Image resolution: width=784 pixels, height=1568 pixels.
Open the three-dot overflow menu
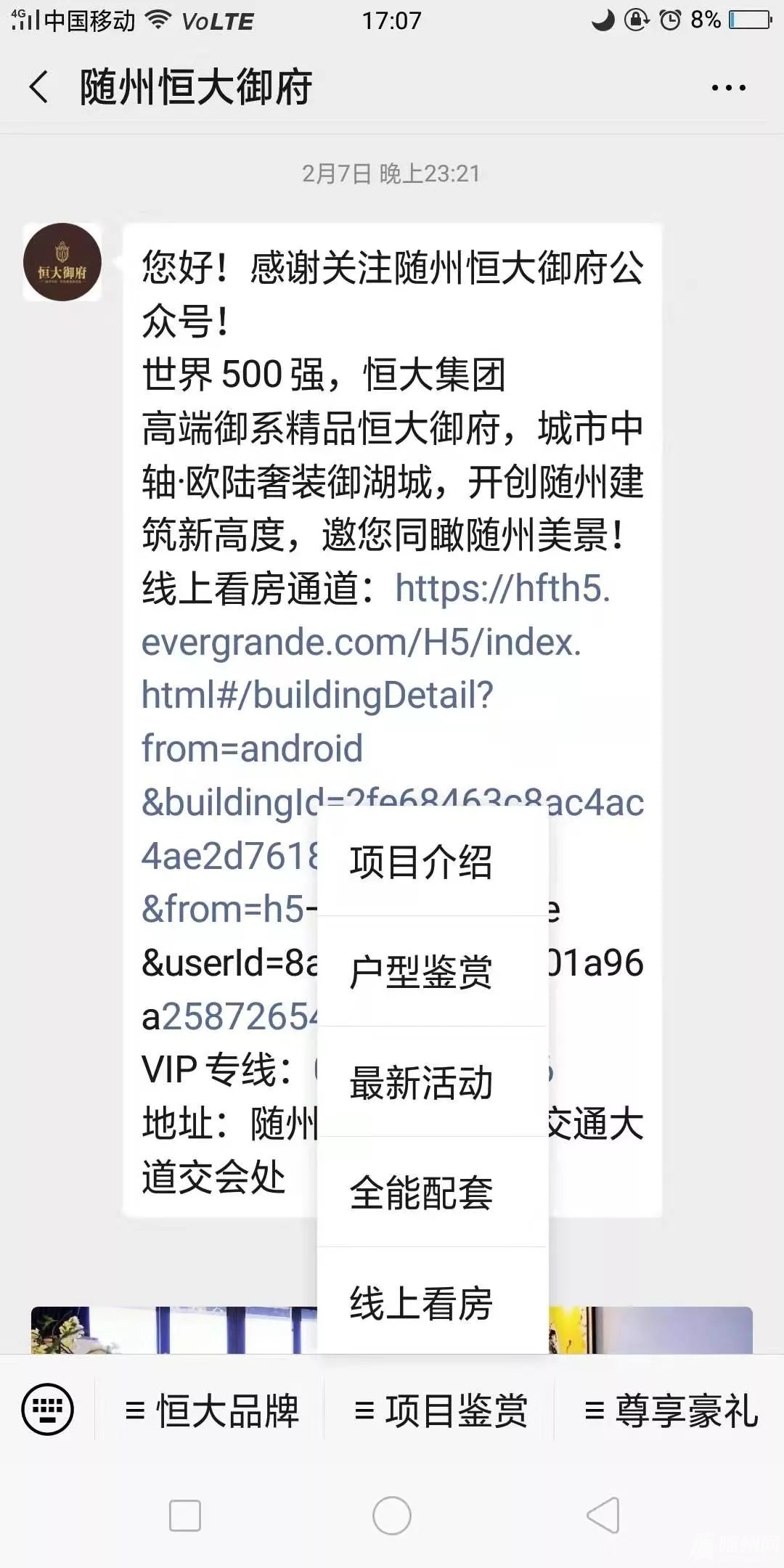[728, 88]
